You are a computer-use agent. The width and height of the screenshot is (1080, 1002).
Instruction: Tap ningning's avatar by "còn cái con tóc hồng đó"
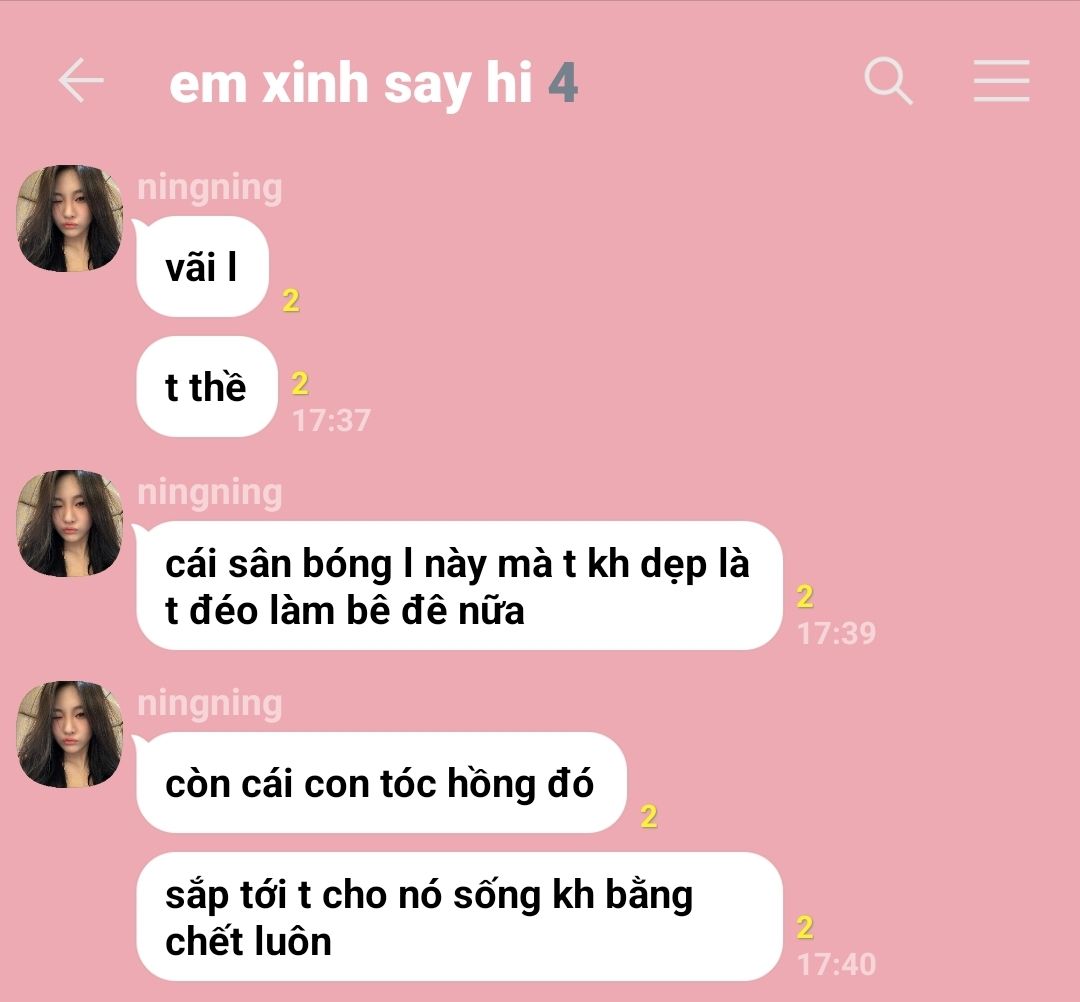tap(70, 735)
